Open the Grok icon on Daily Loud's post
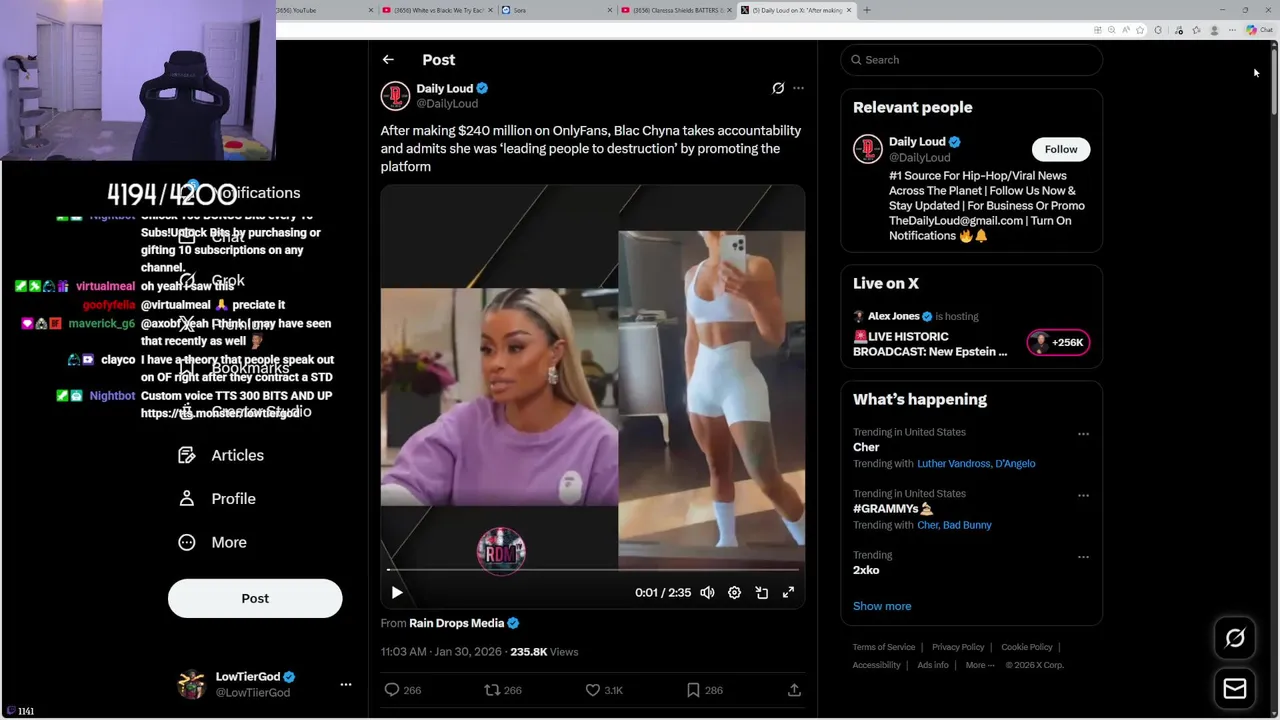The height and width of the screenshot is (720, 1280). tap(778, 88)
